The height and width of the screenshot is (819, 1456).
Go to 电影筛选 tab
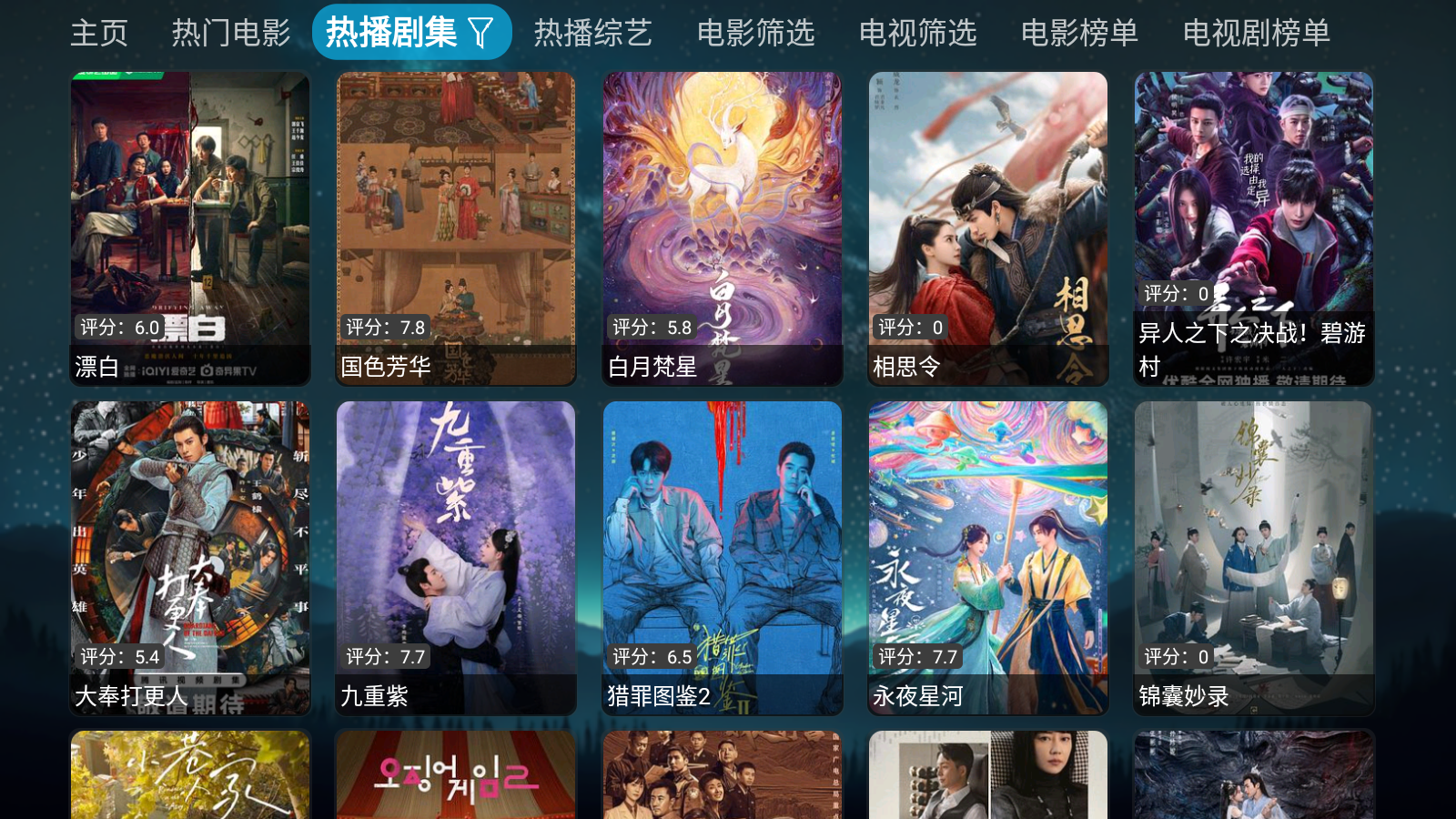tap(755, 33)
